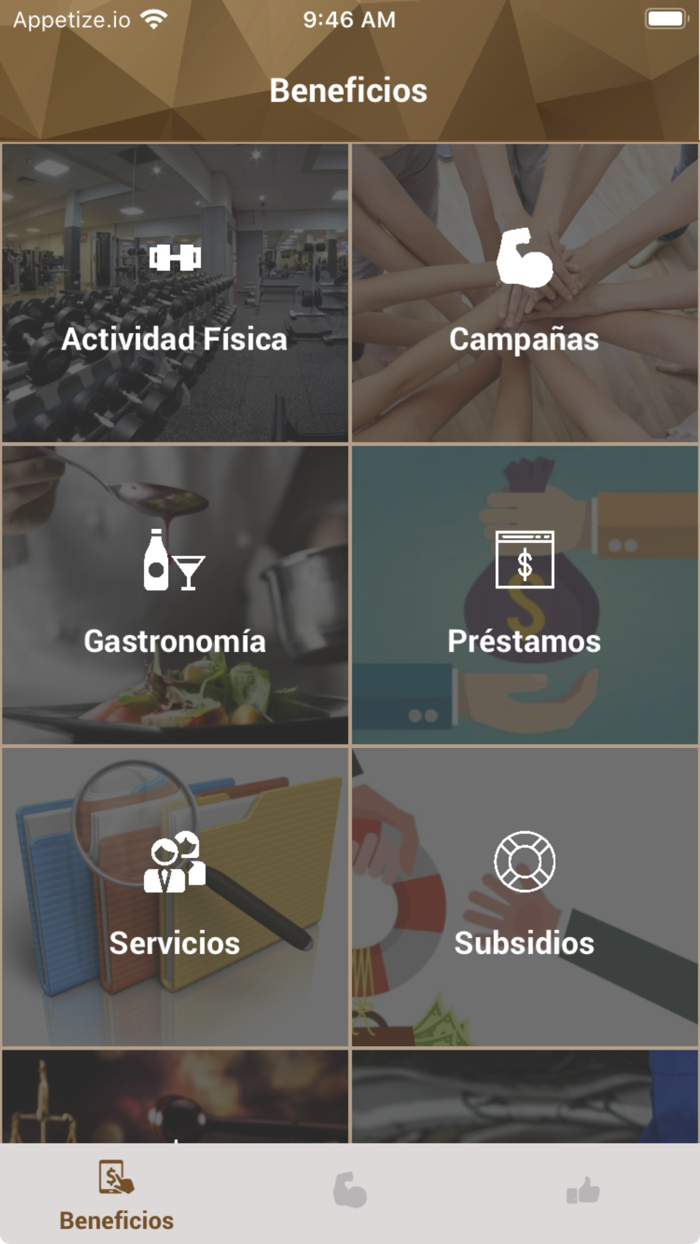Viewport: 700px width, 1244px height.
Task: Select the Subsidios category
Action: (524, 897)
